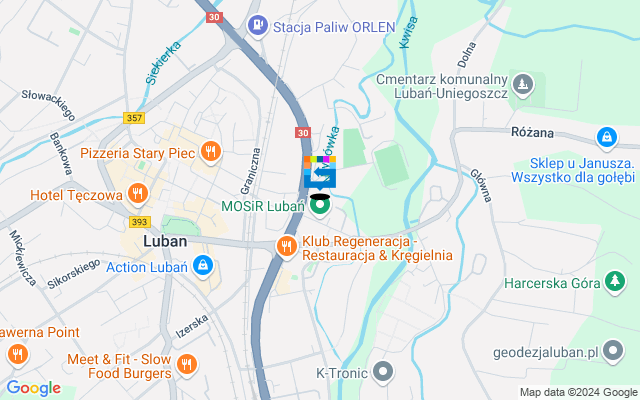Open Pizzeria Stary Piec place pin

(x=210, y=152)
